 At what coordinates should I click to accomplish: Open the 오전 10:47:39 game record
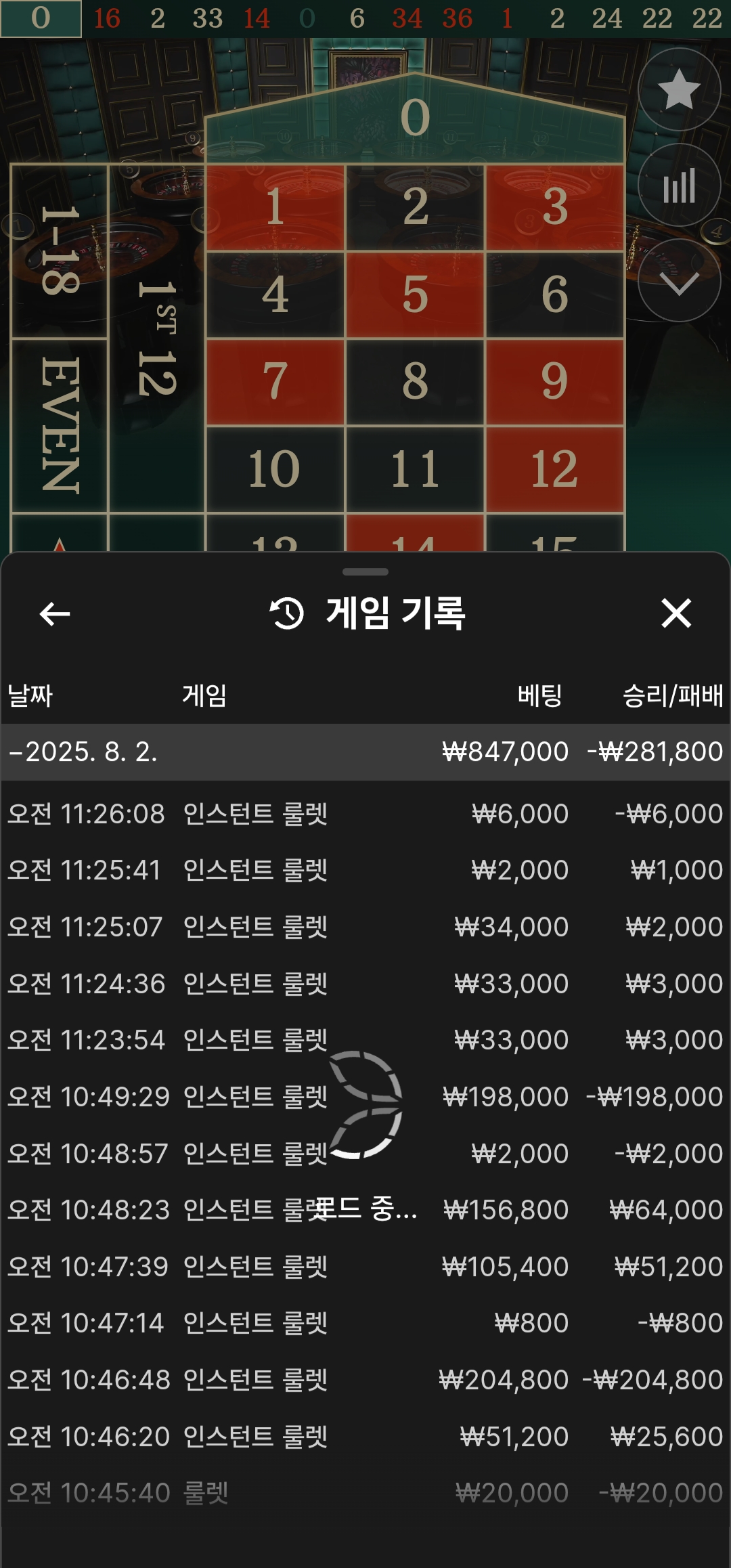tap(365, 1267)
